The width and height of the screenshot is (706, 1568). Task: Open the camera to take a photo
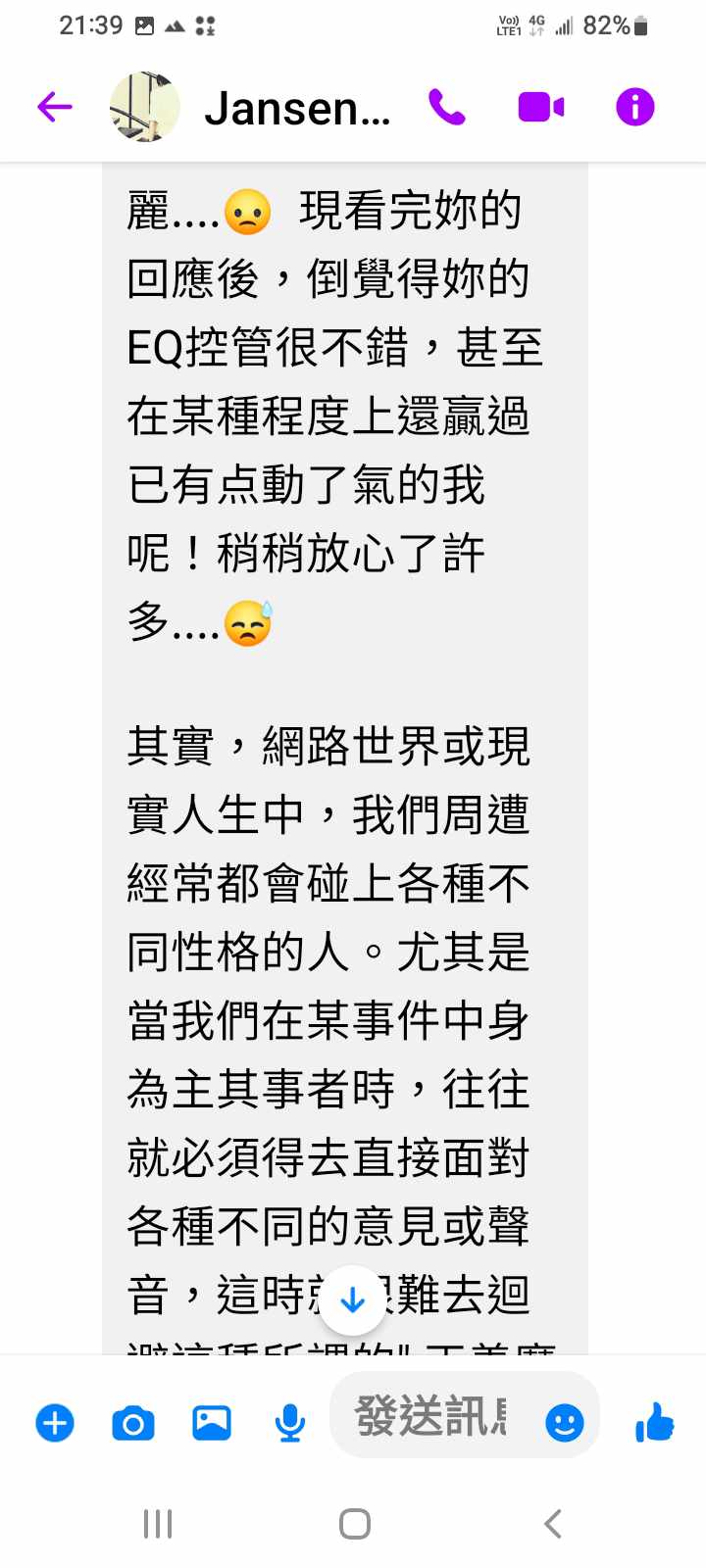[x=133, y=1422]
